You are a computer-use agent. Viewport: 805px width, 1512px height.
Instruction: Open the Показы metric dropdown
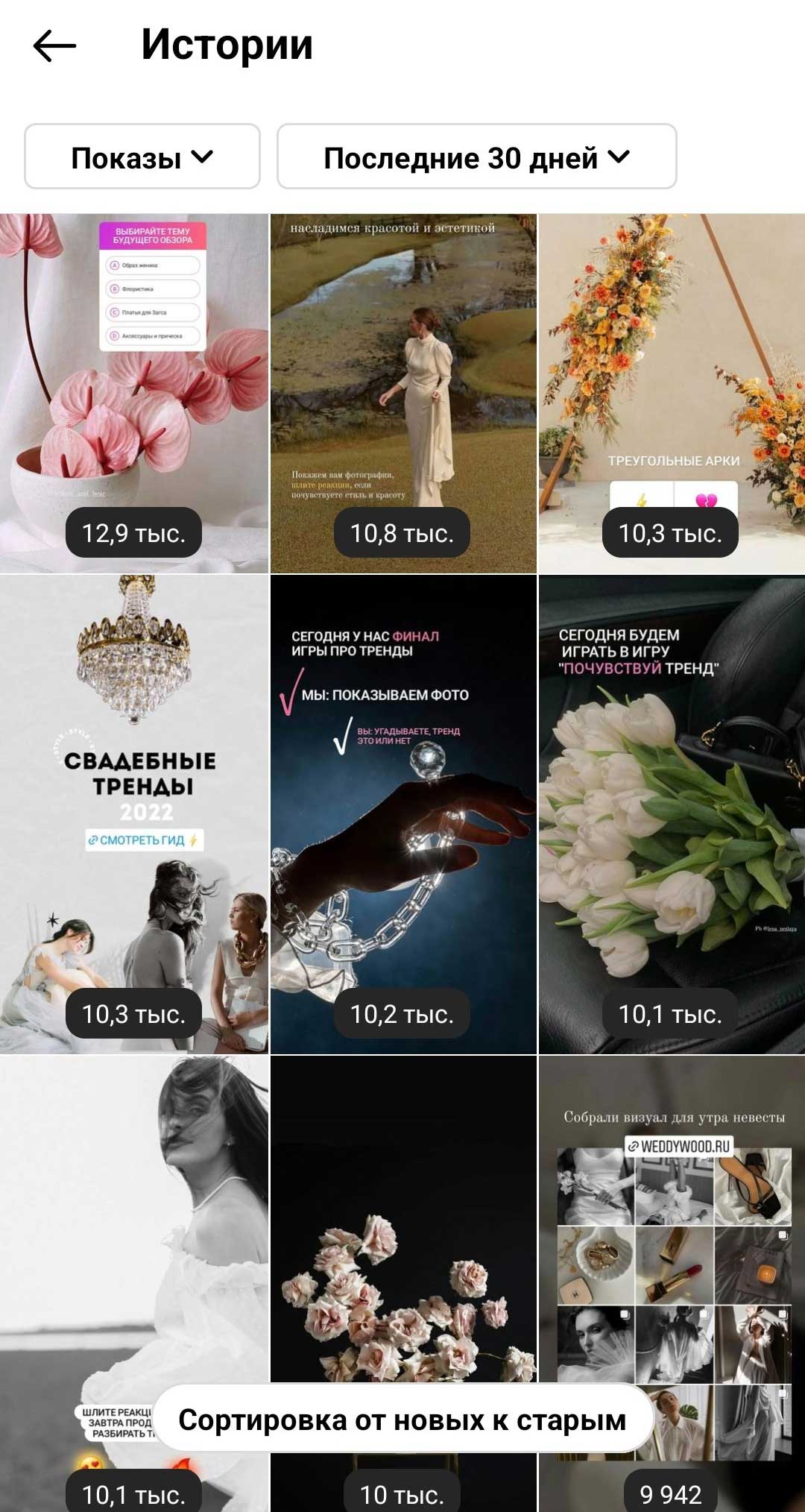point(142,157)
